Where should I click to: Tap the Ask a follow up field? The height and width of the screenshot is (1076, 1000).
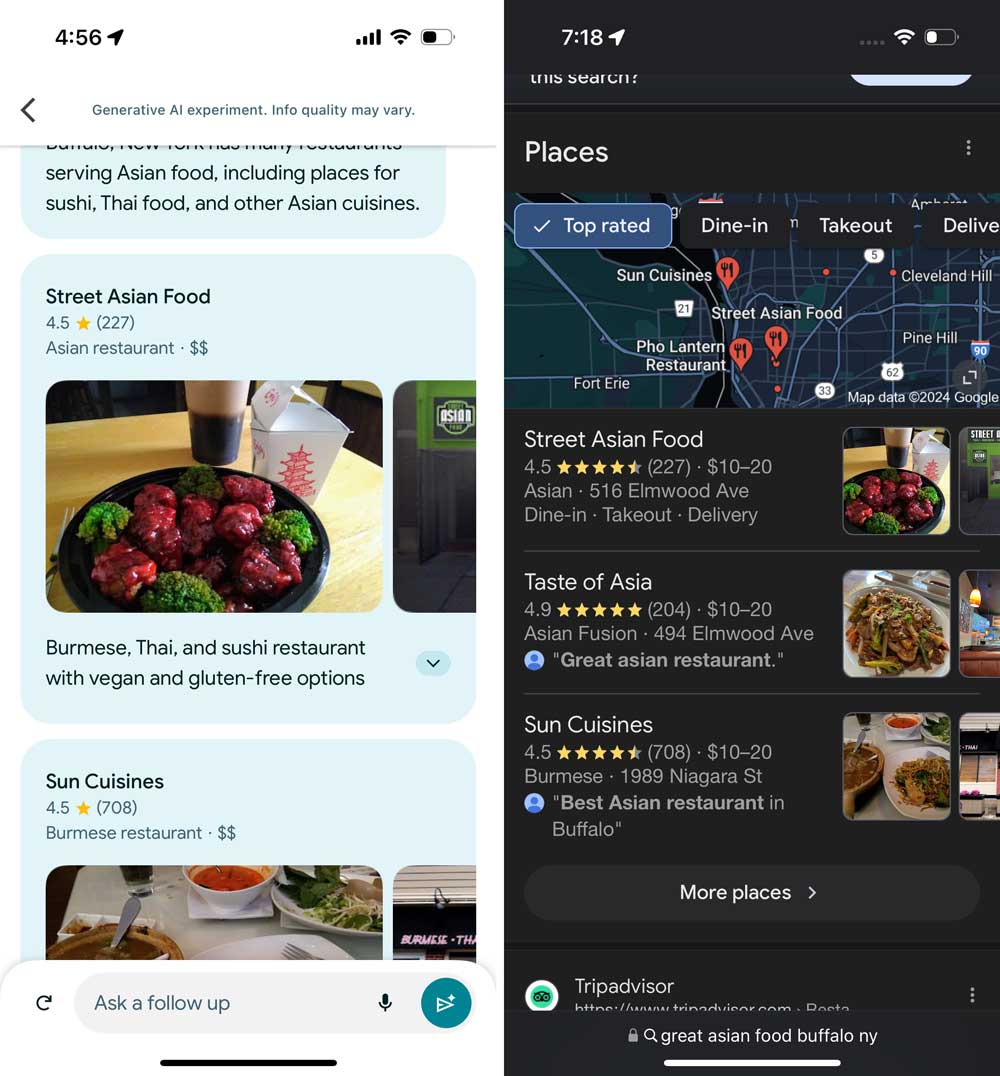pyautogui.click(x=225, y=1003)
